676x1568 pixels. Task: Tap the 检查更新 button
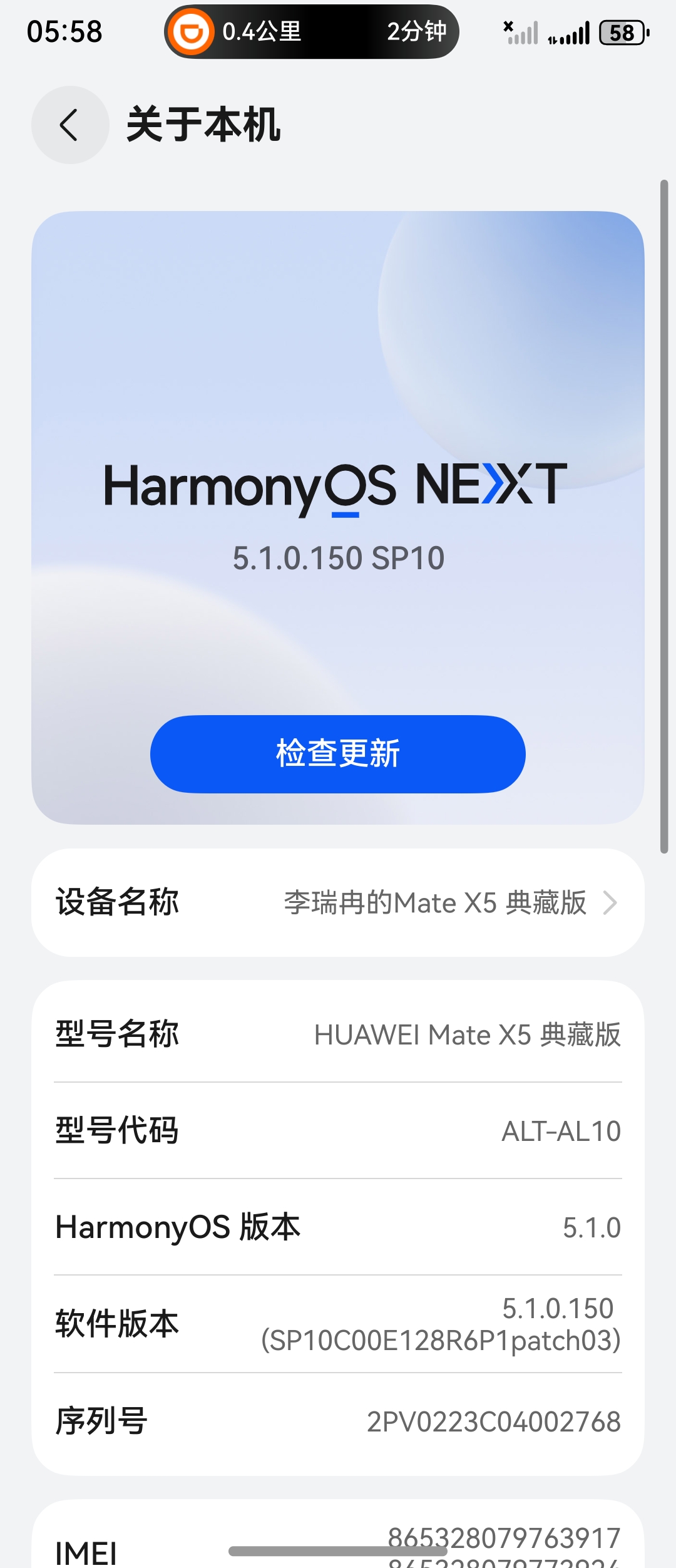click(338, 754)
